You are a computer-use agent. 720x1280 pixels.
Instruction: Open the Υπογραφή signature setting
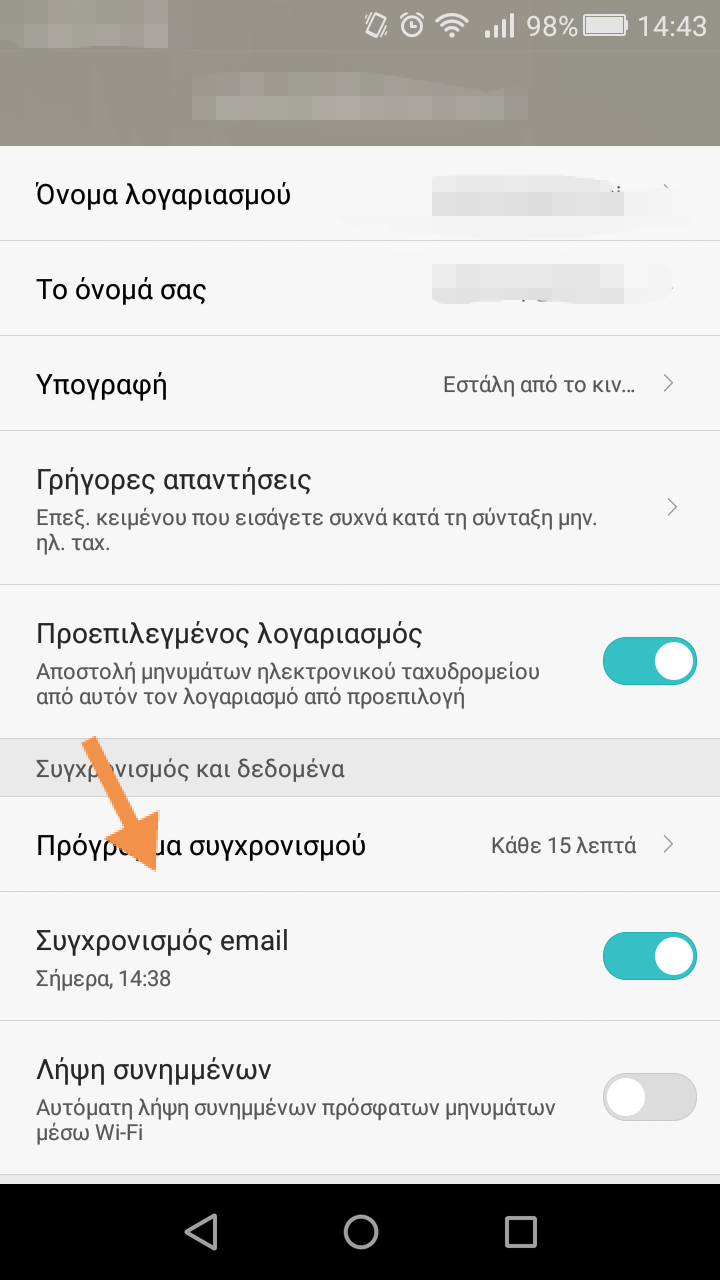360,384
